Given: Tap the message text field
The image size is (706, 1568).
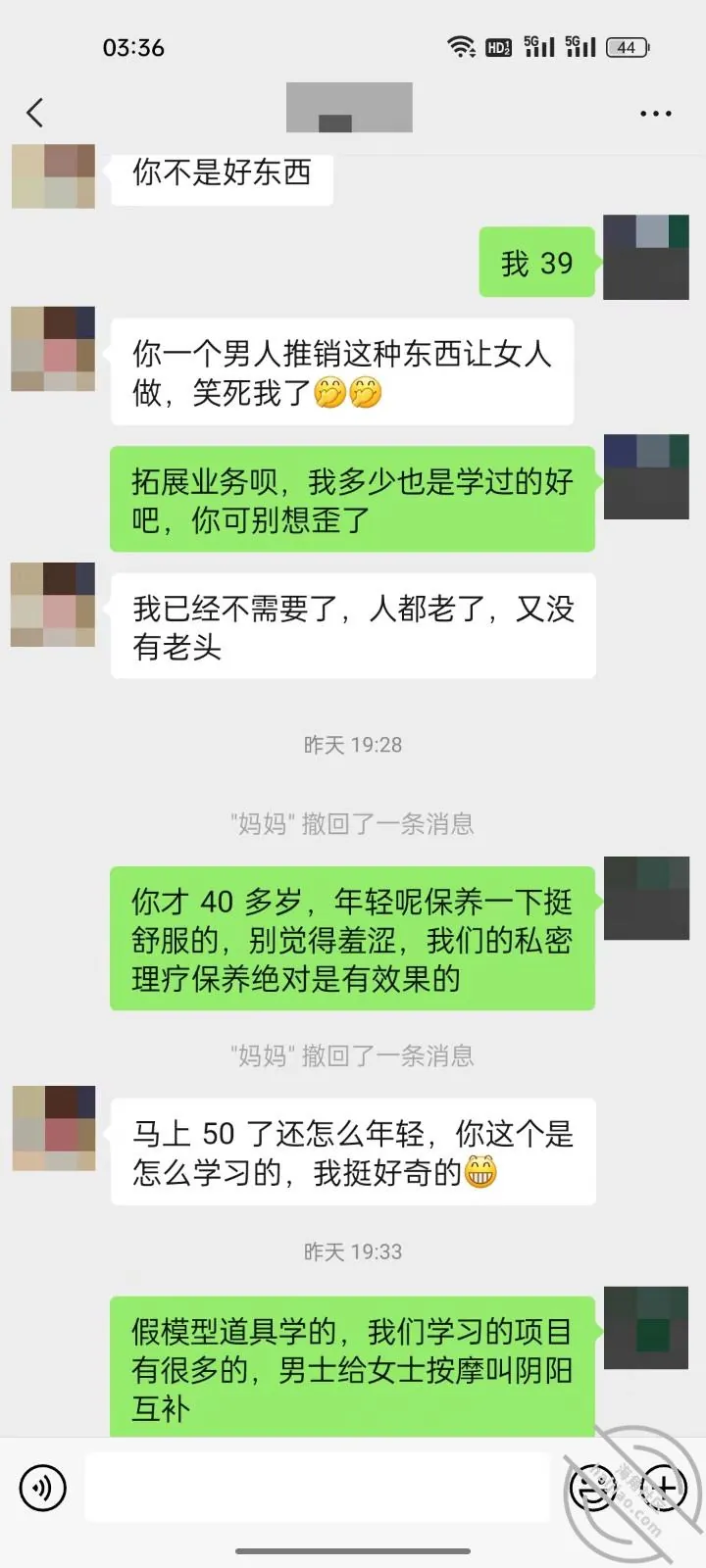Looking at the screenshot, I should click(318, 1487).
